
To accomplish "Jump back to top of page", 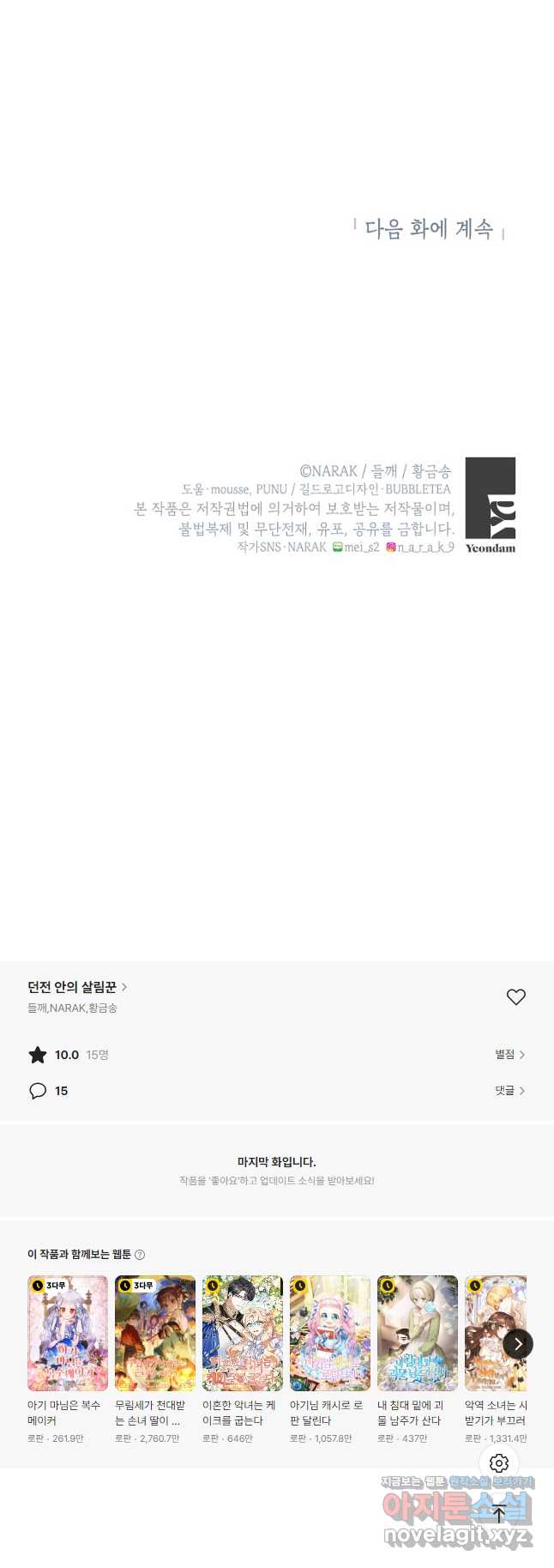I will [x=499, y=1514].
